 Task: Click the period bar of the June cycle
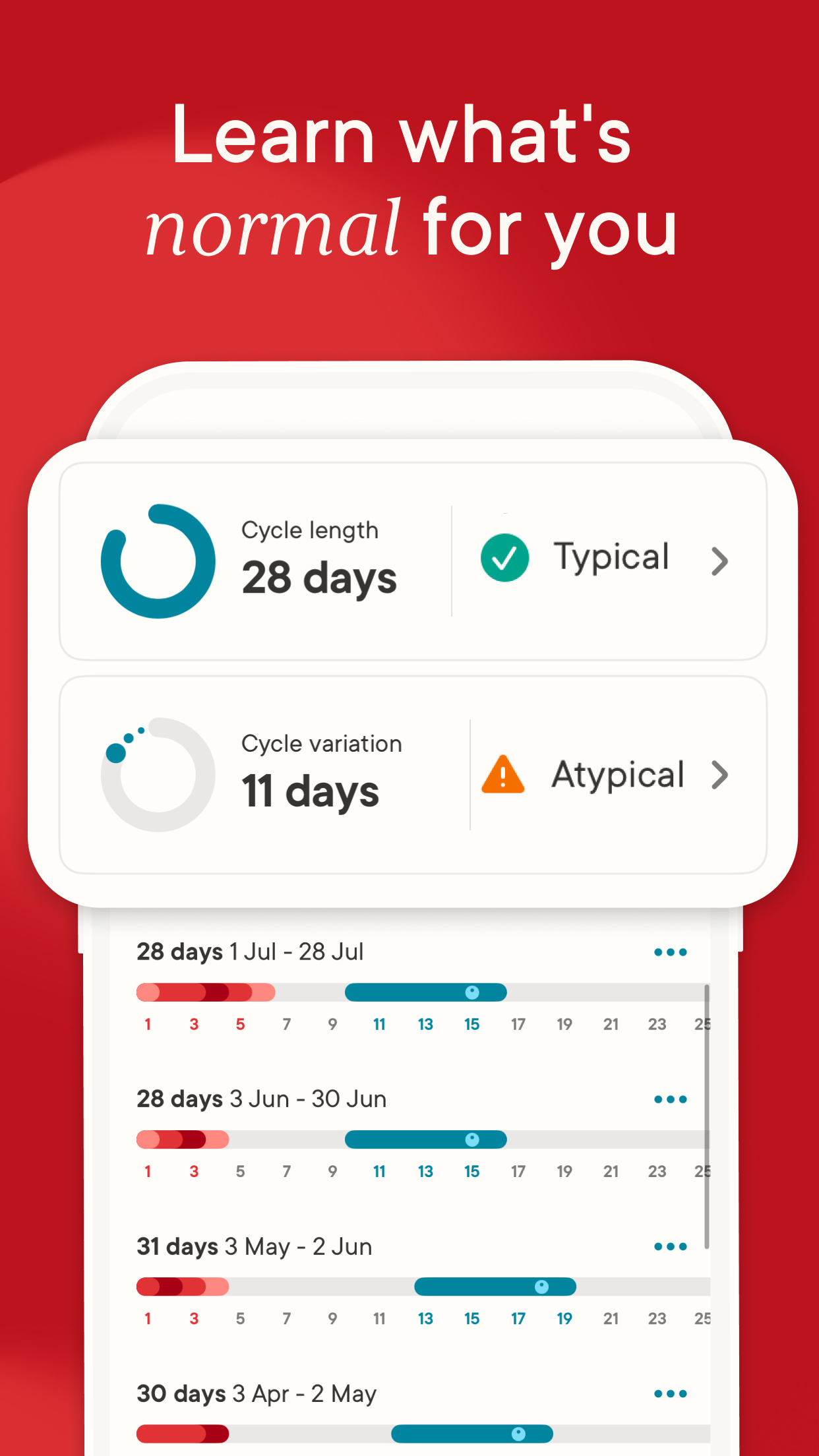(181, 1139)
